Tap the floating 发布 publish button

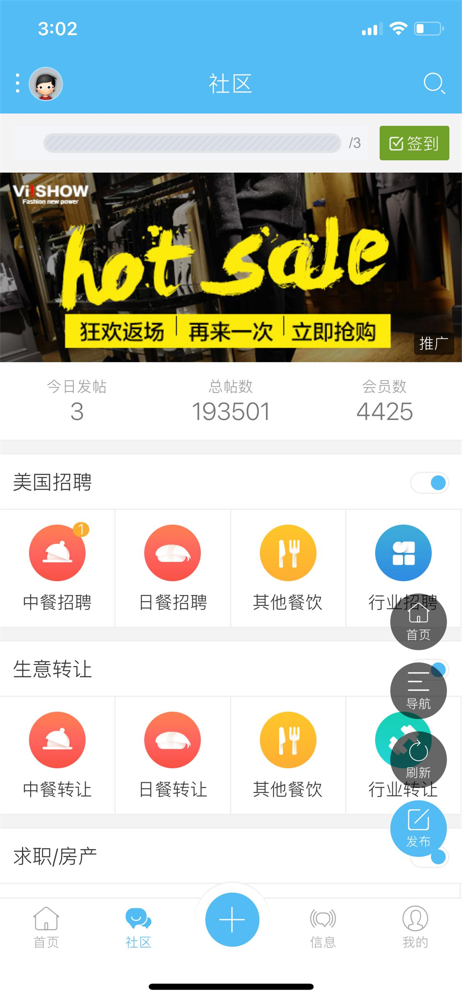click(x=419, y=828)
